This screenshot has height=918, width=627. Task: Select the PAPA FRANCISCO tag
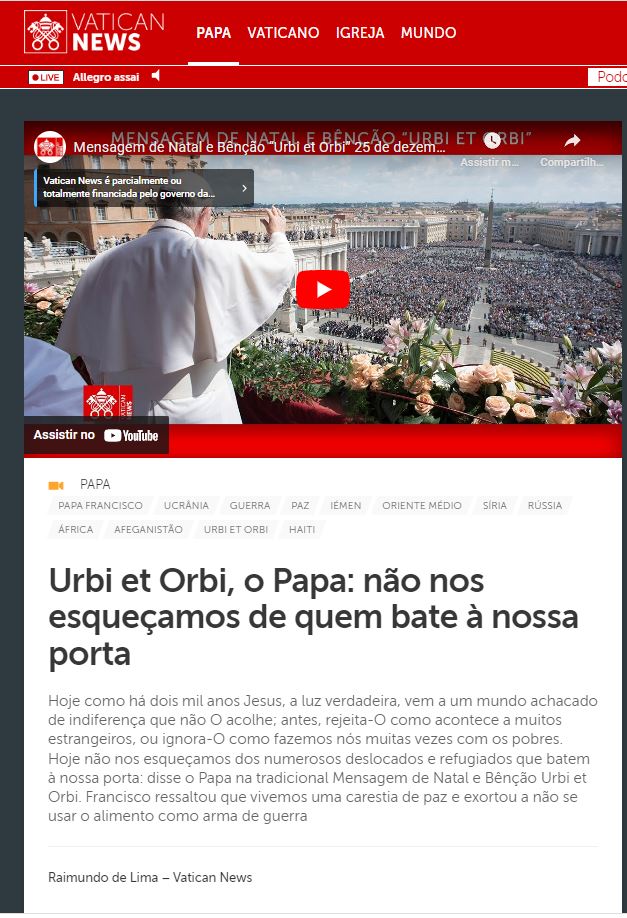[100, 506]
